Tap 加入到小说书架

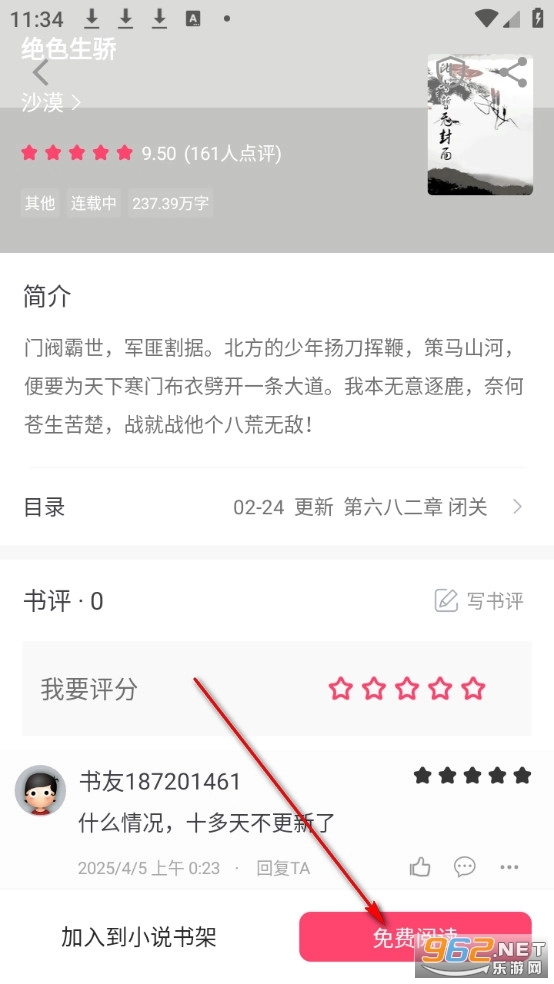[139, 937]
